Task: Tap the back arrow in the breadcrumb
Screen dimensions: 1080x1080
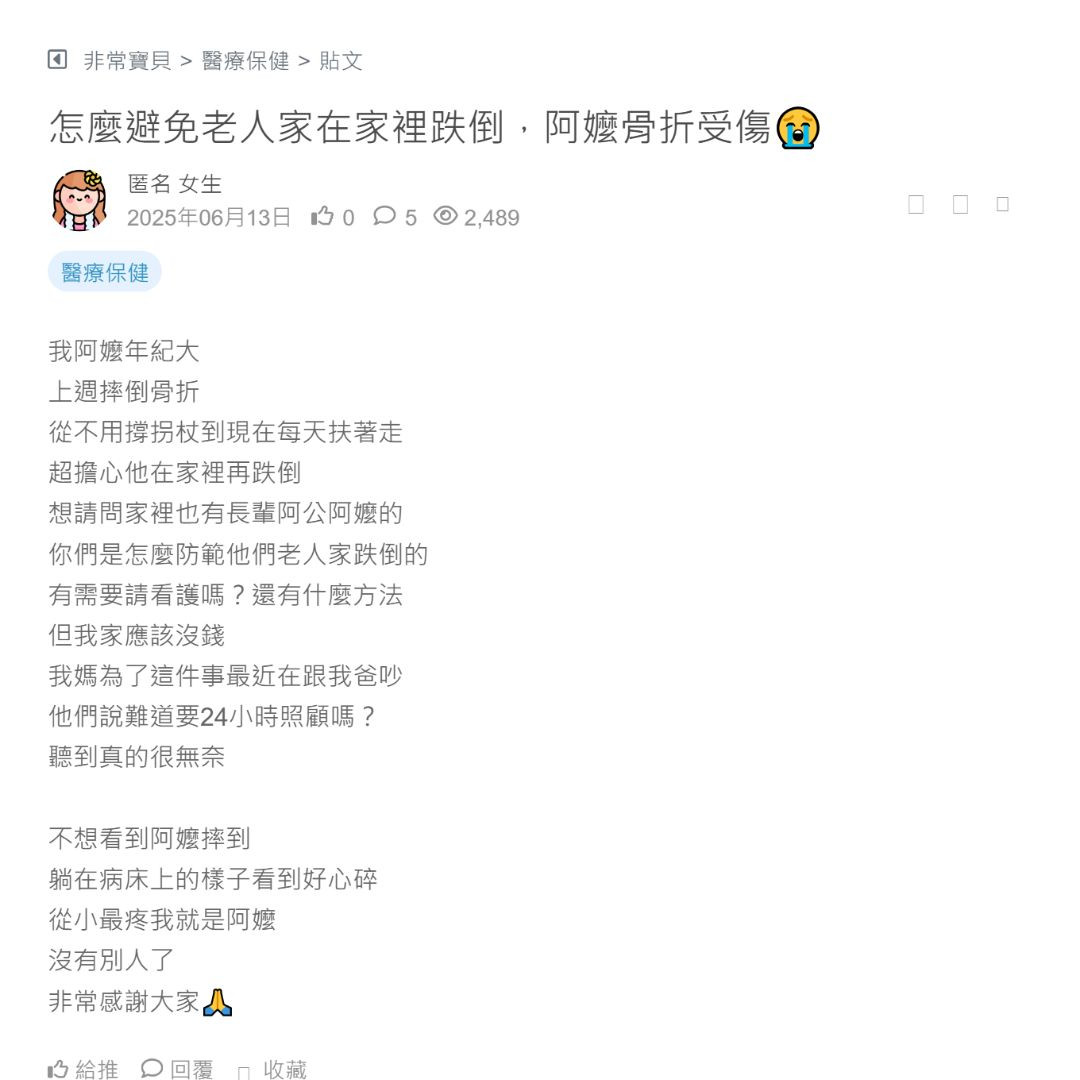Action: point(57,60)
